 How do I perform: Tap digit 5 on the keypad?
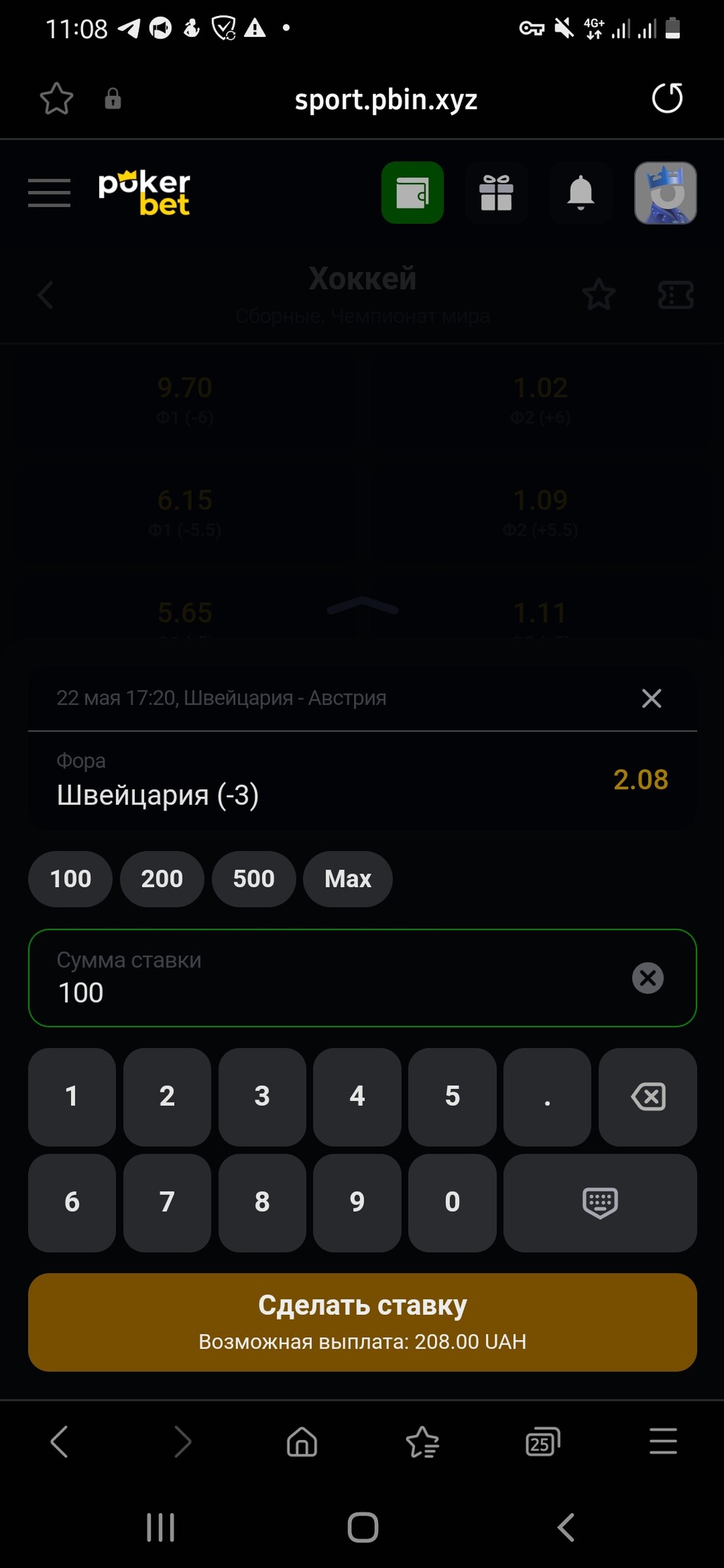point(452,1096)
